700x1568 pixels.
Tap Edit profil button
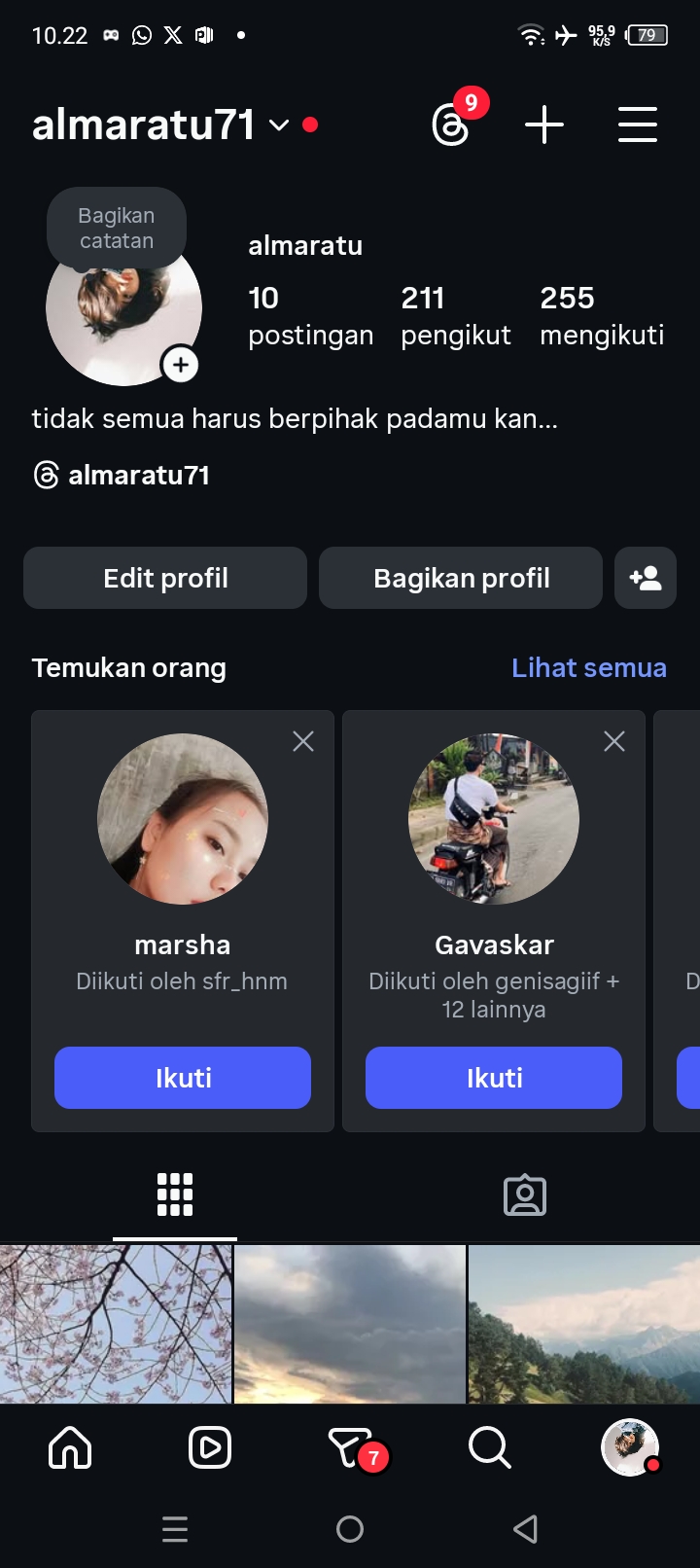click(165, 578)
